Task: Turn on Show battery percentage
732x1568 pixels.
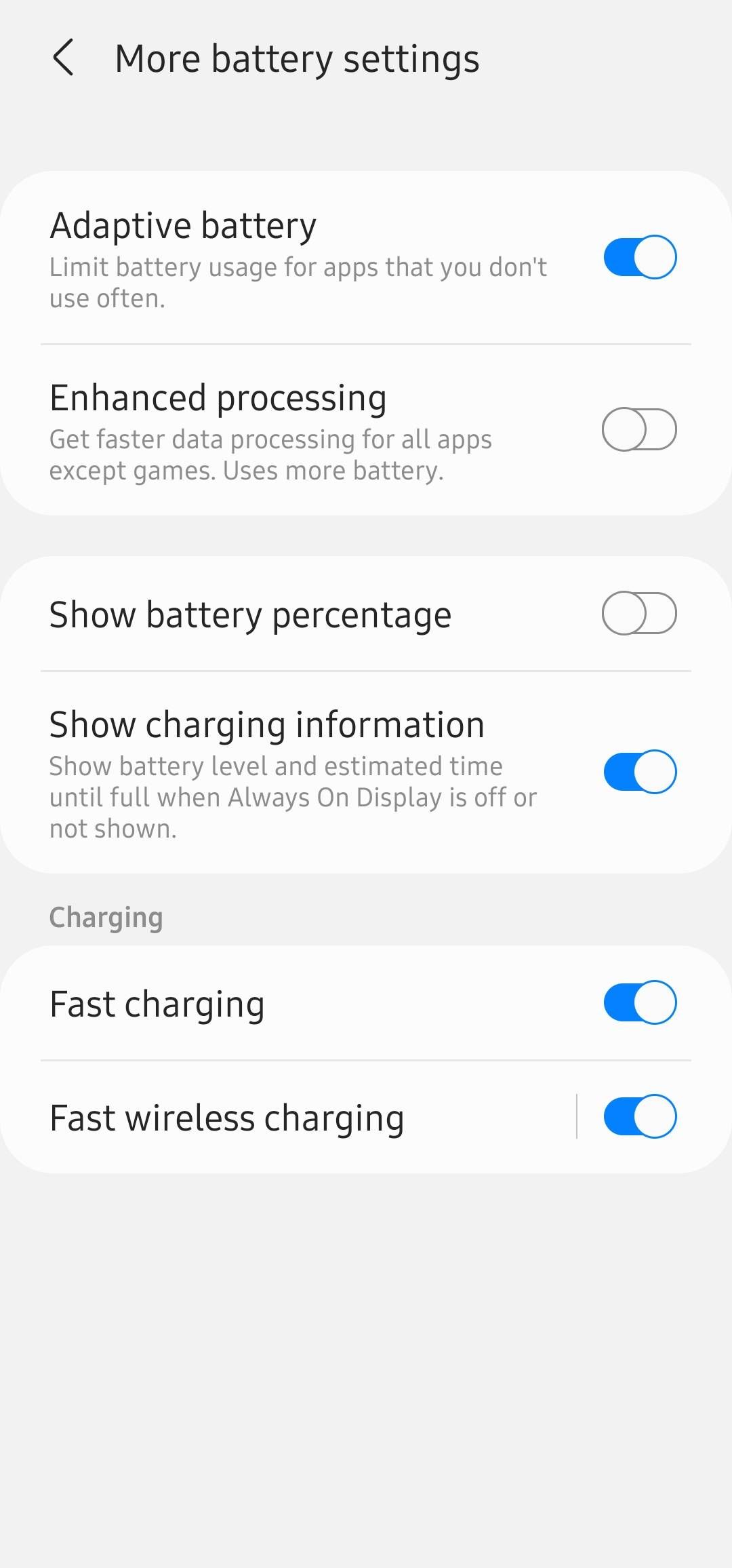Action: pyautogui.click(x=638, y=613)
